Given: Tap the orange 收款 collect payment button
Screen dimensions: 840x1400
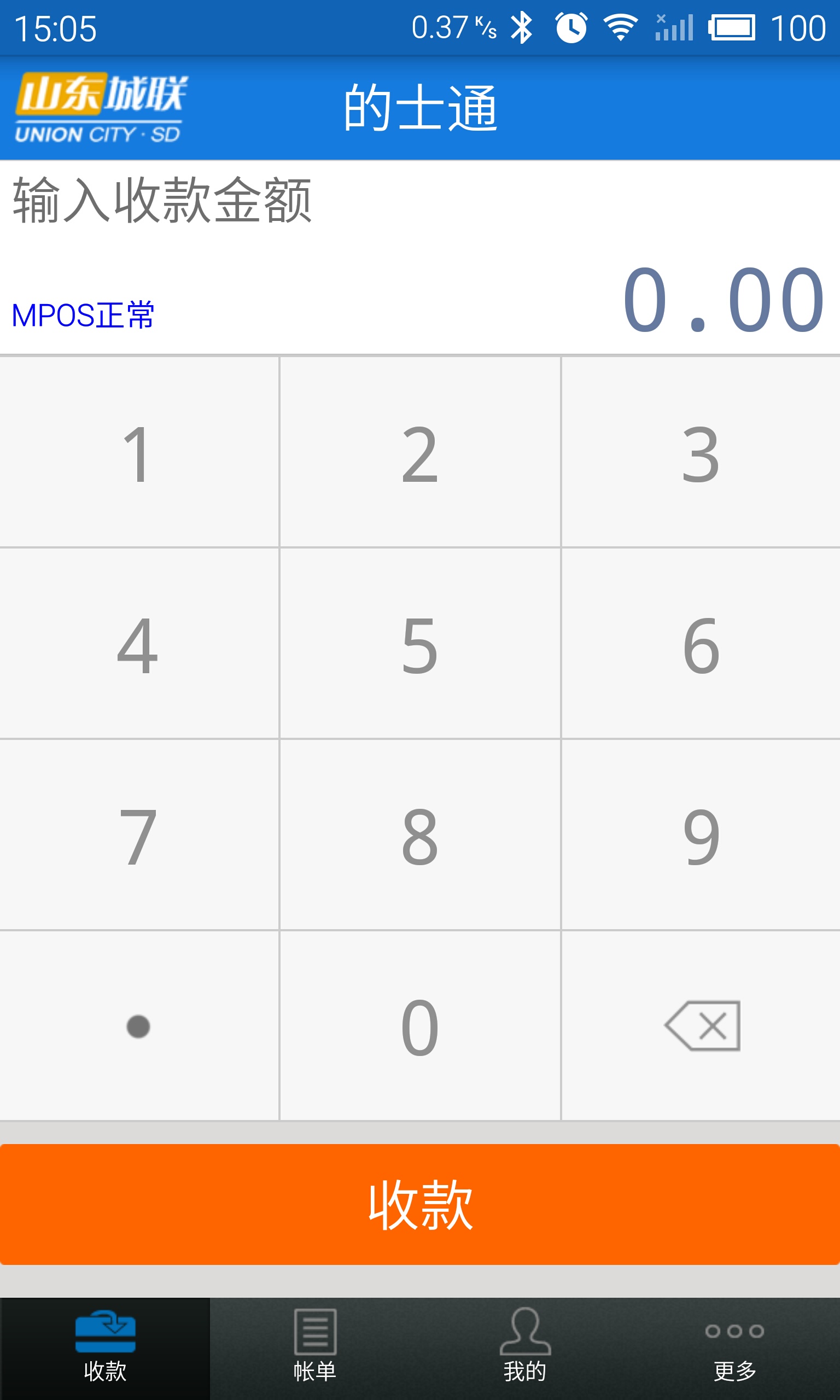Looking at the screenshot, I should point(420,1205).
